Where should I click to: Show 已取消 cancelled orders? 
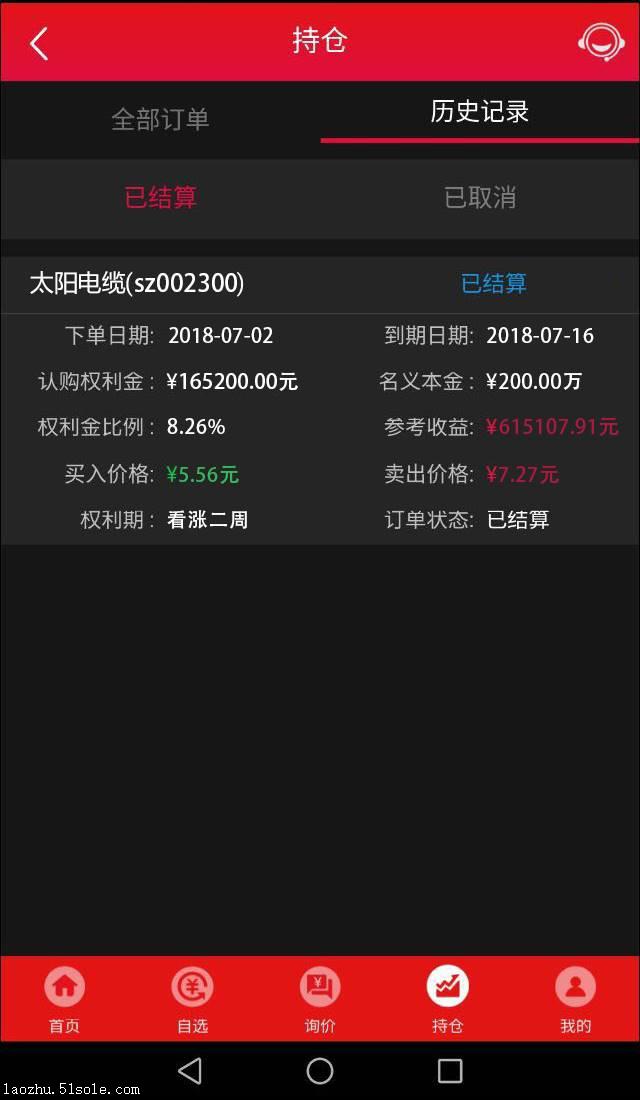(x=480, y=198)
